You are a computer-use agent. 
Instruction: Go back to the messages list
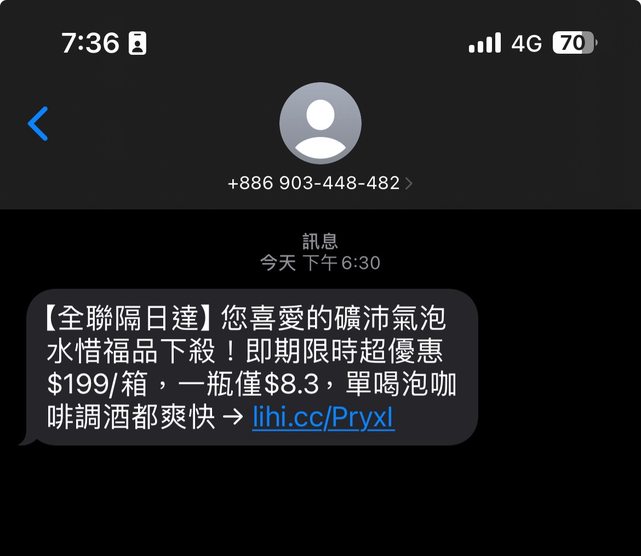click(38, 123)
